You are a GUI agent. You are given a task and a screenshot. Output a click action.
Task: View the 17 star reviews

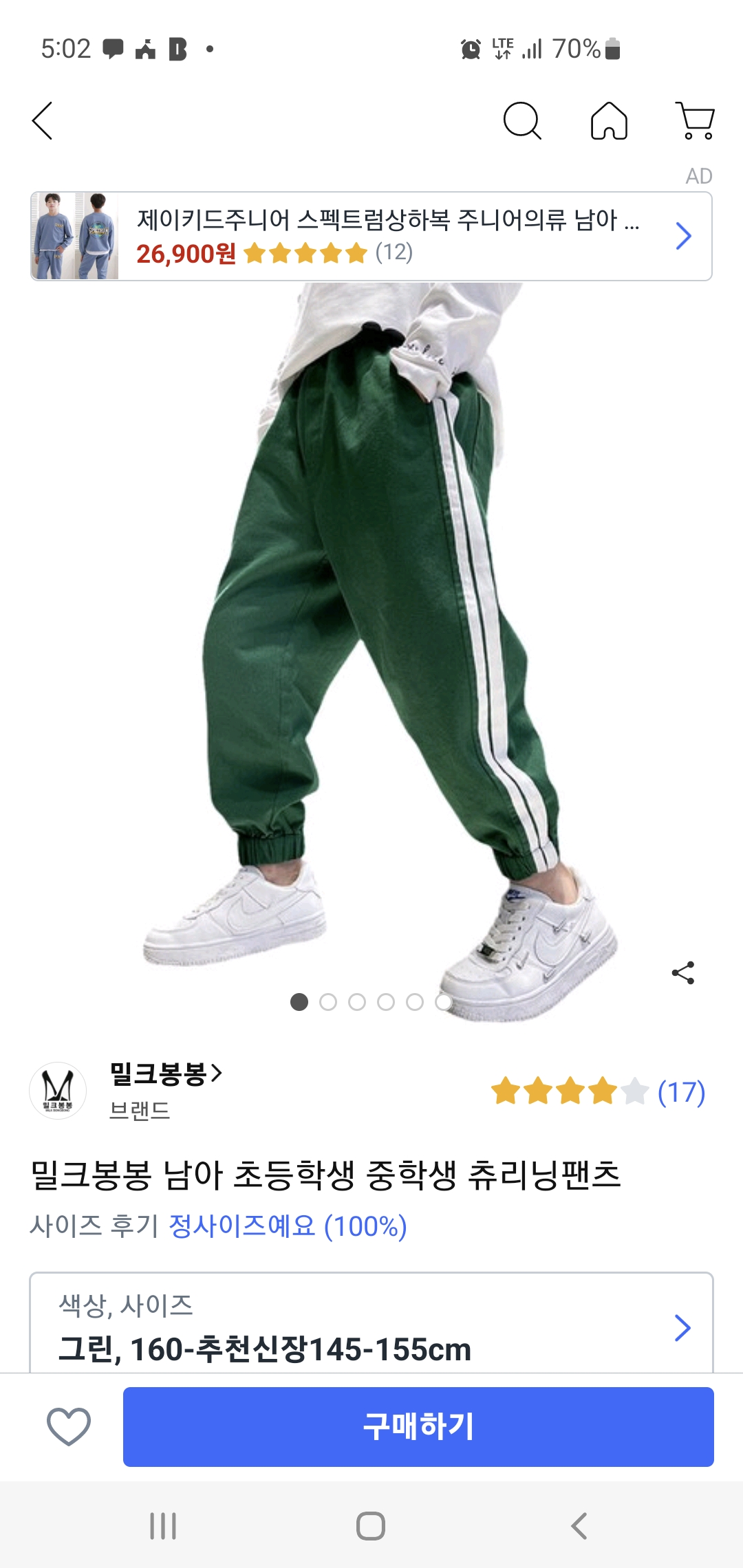pos(598,1091)
